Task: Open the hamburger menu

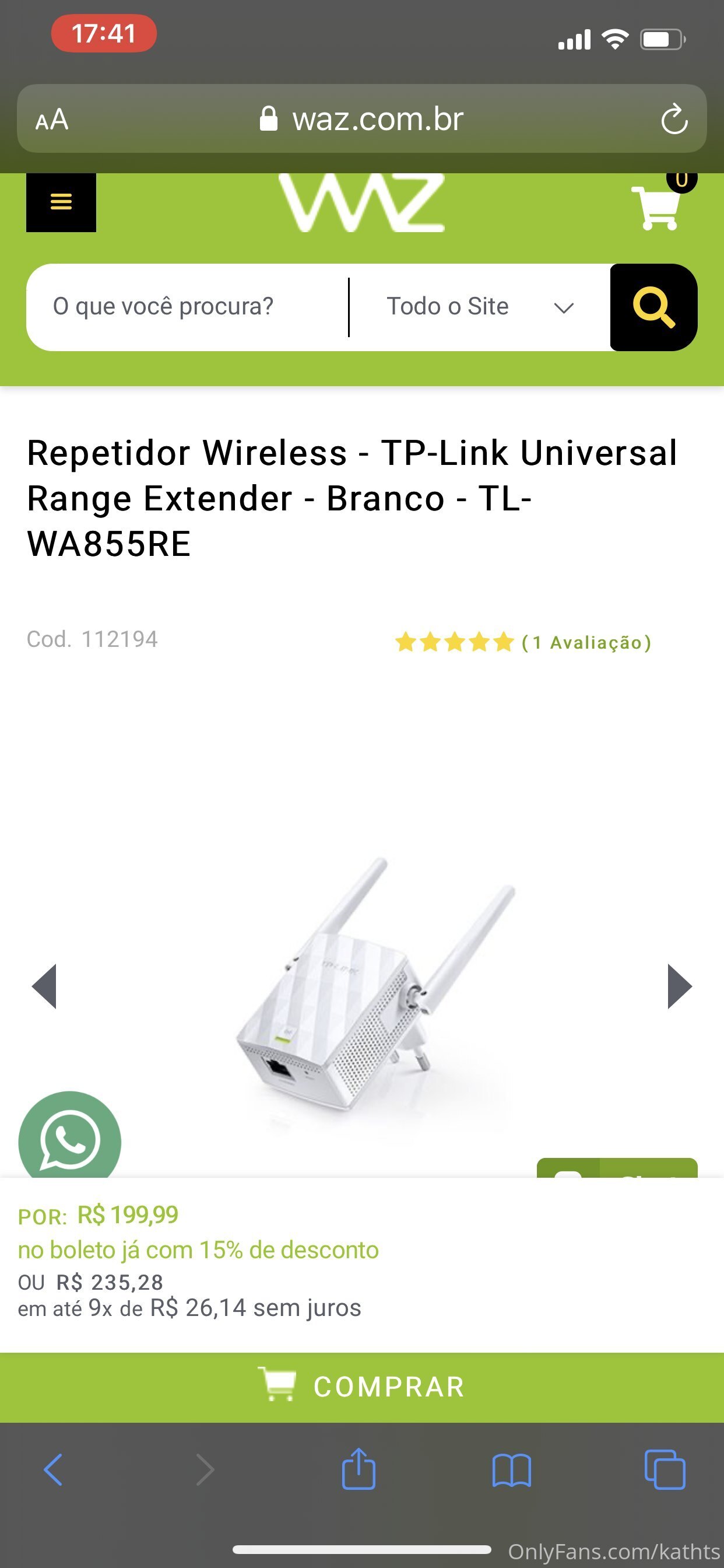Action: click(x=61, y=201)
